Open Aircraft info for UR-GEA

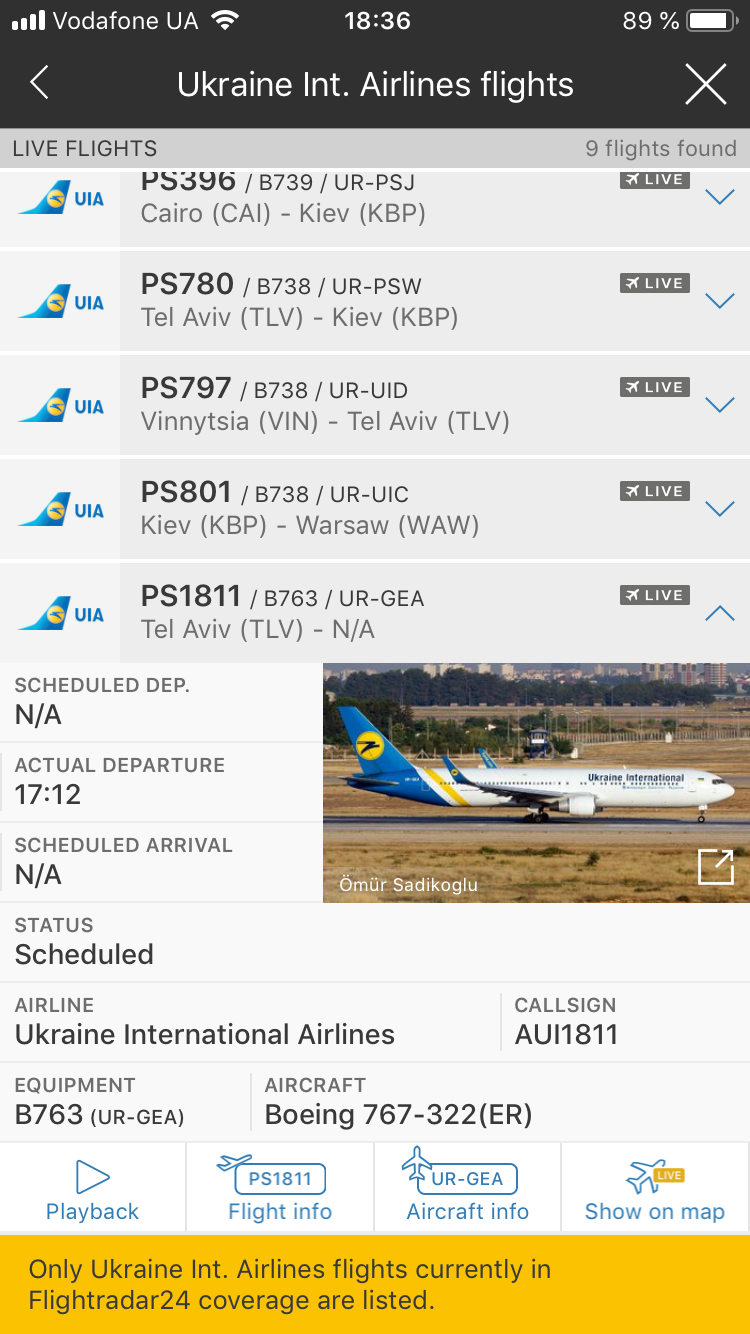(467, 1189)
